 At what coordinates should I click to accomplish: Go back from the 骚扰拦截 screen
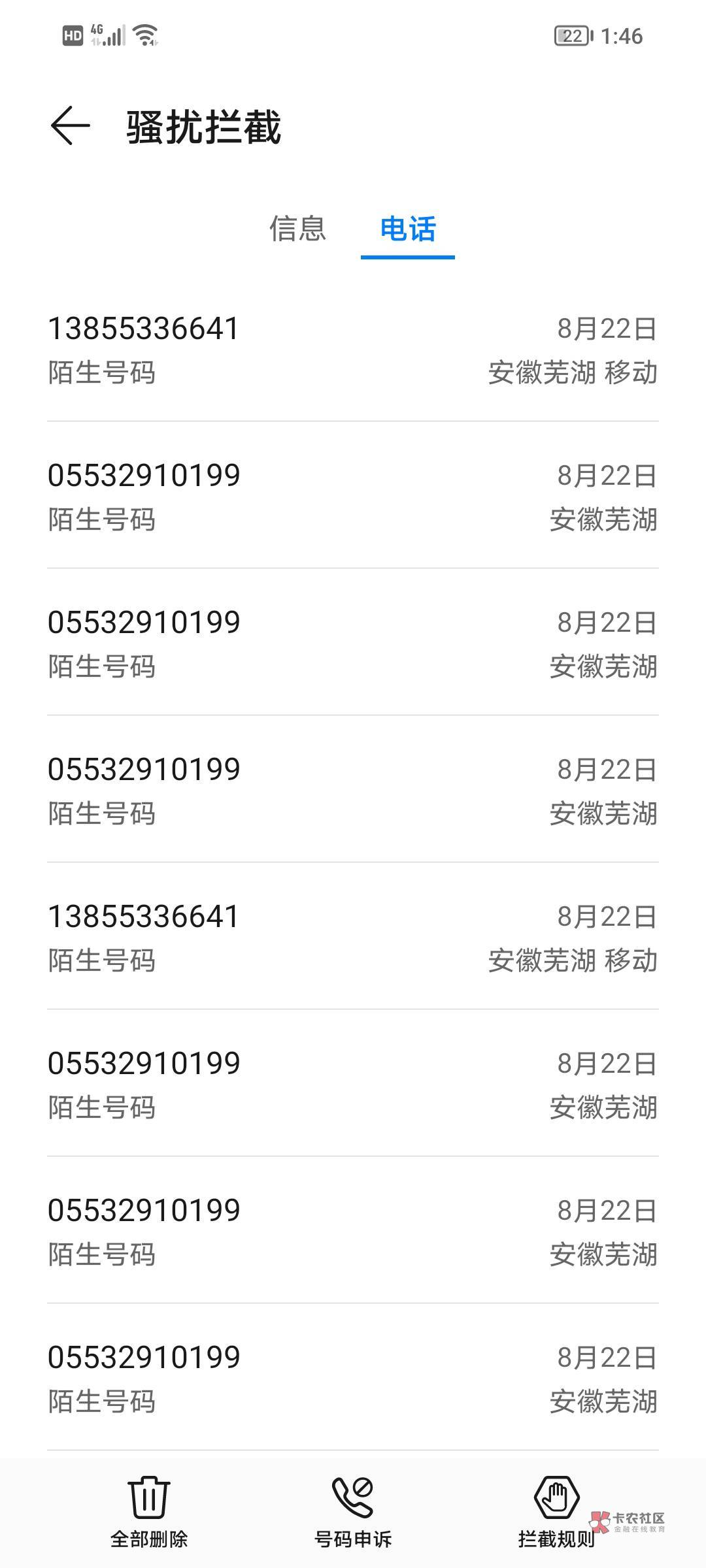70,125
